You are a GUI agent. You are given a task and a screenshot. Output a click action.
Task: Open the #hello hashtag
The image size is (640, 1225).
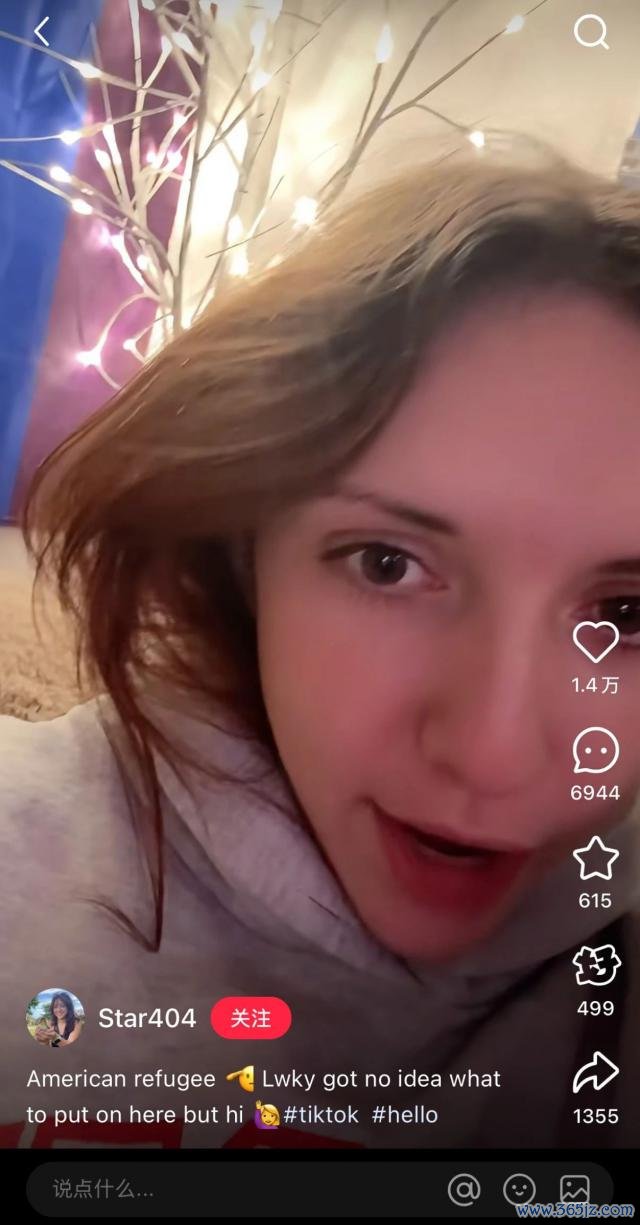(405, 1114)
